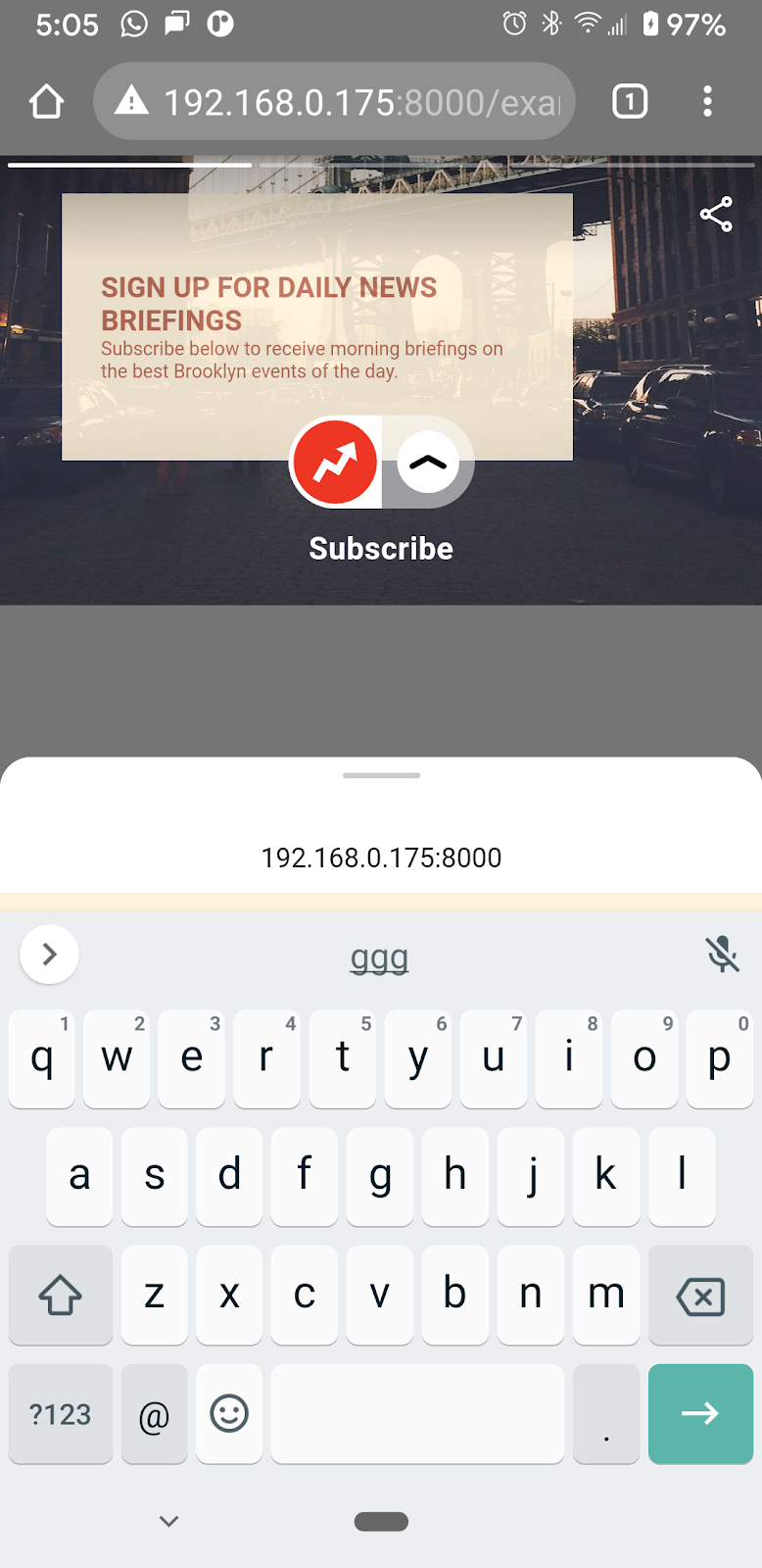762x1568 pixels.
Task: Hide the keyboard with the down chevron
Action: pyautogui.click(x=168, y=1521)
